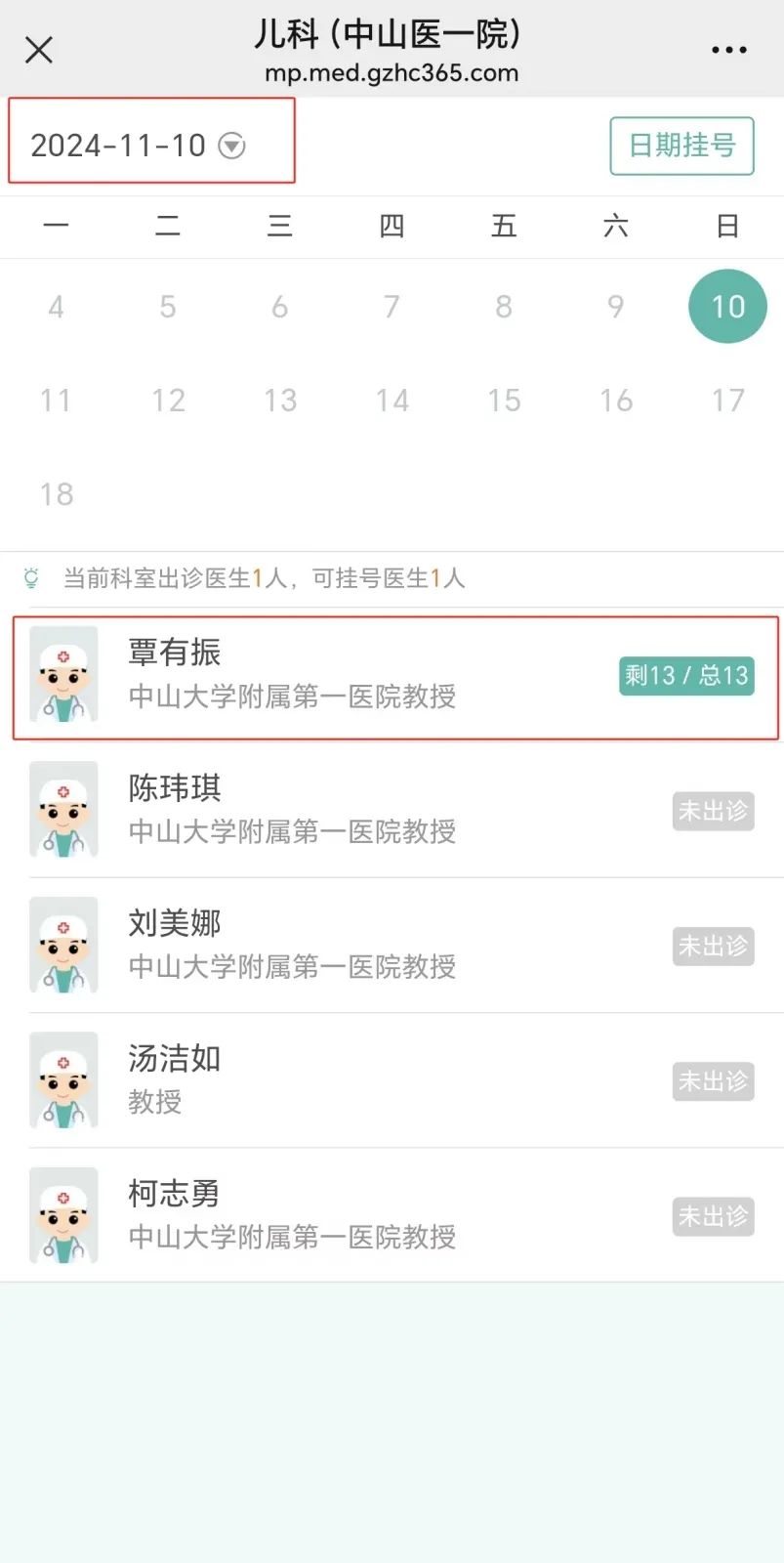784x1563 pixels.
Task: Open doctor 覃有振's booking row
Action: pos(293,675)
